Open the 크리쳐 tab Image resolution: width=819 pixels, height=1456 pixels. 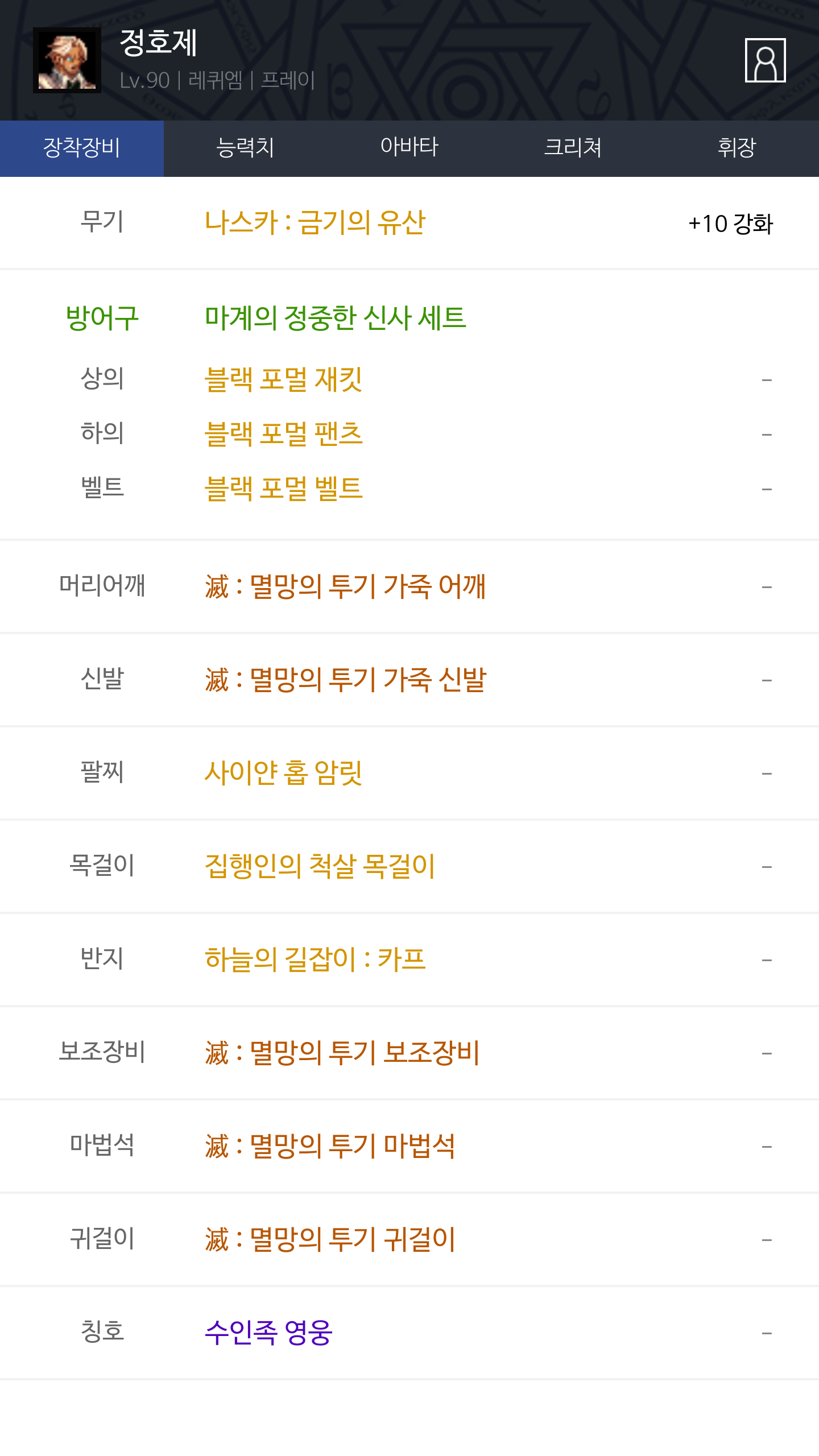click(x=573, y=148)
